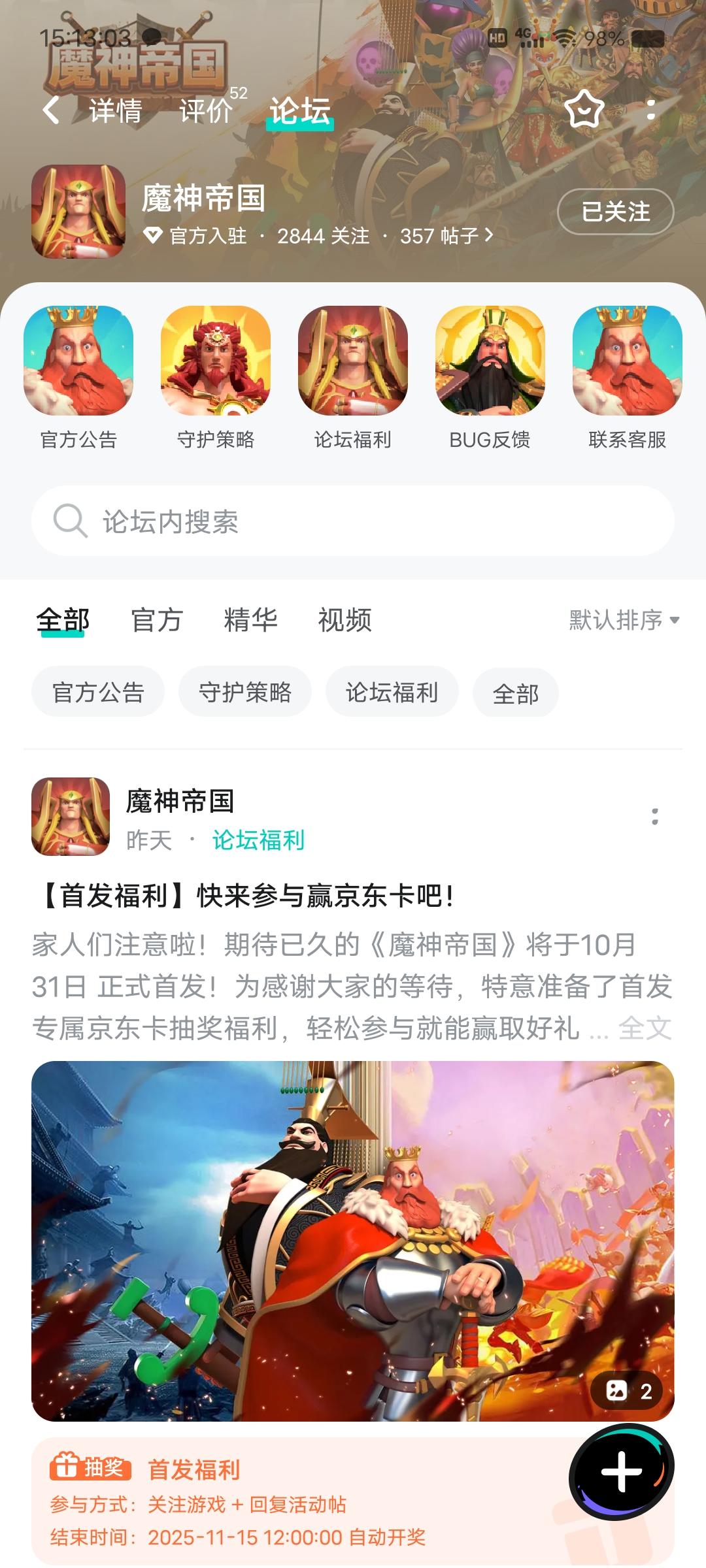Switch to the 评价 tab

pyautogui.click(x=206, y=111)
